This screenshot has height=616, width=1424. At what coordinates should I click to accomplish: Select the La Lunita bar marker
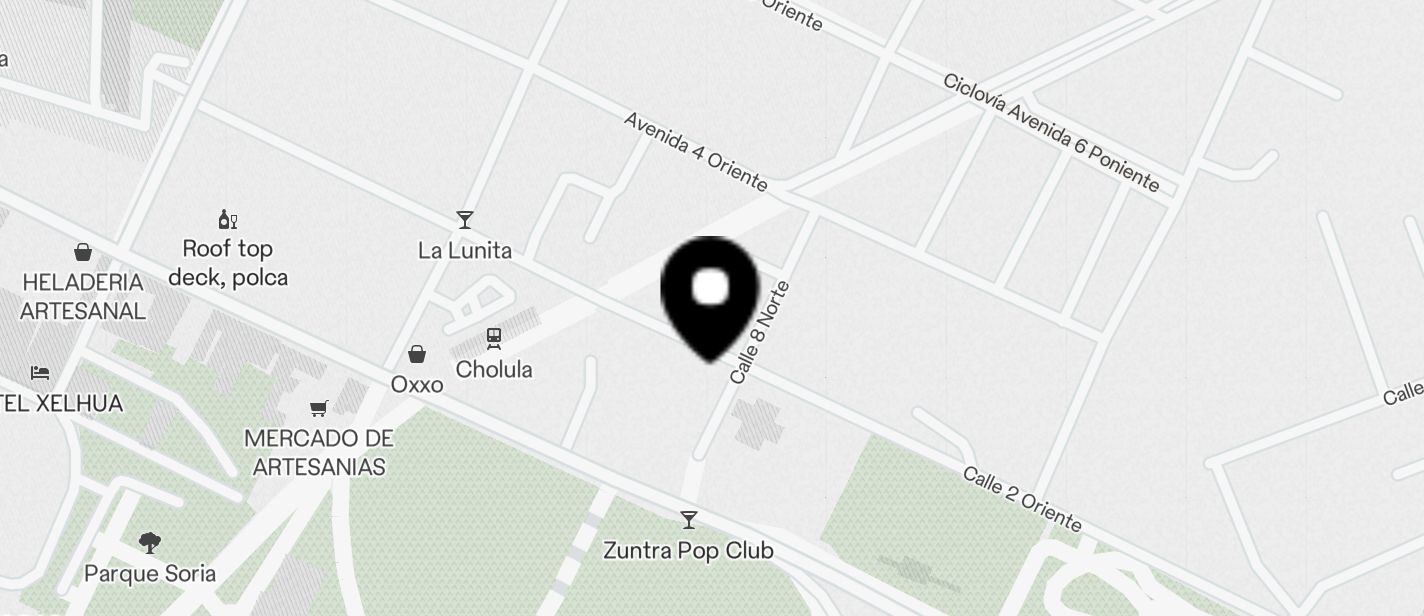click(x=464, y=220)
